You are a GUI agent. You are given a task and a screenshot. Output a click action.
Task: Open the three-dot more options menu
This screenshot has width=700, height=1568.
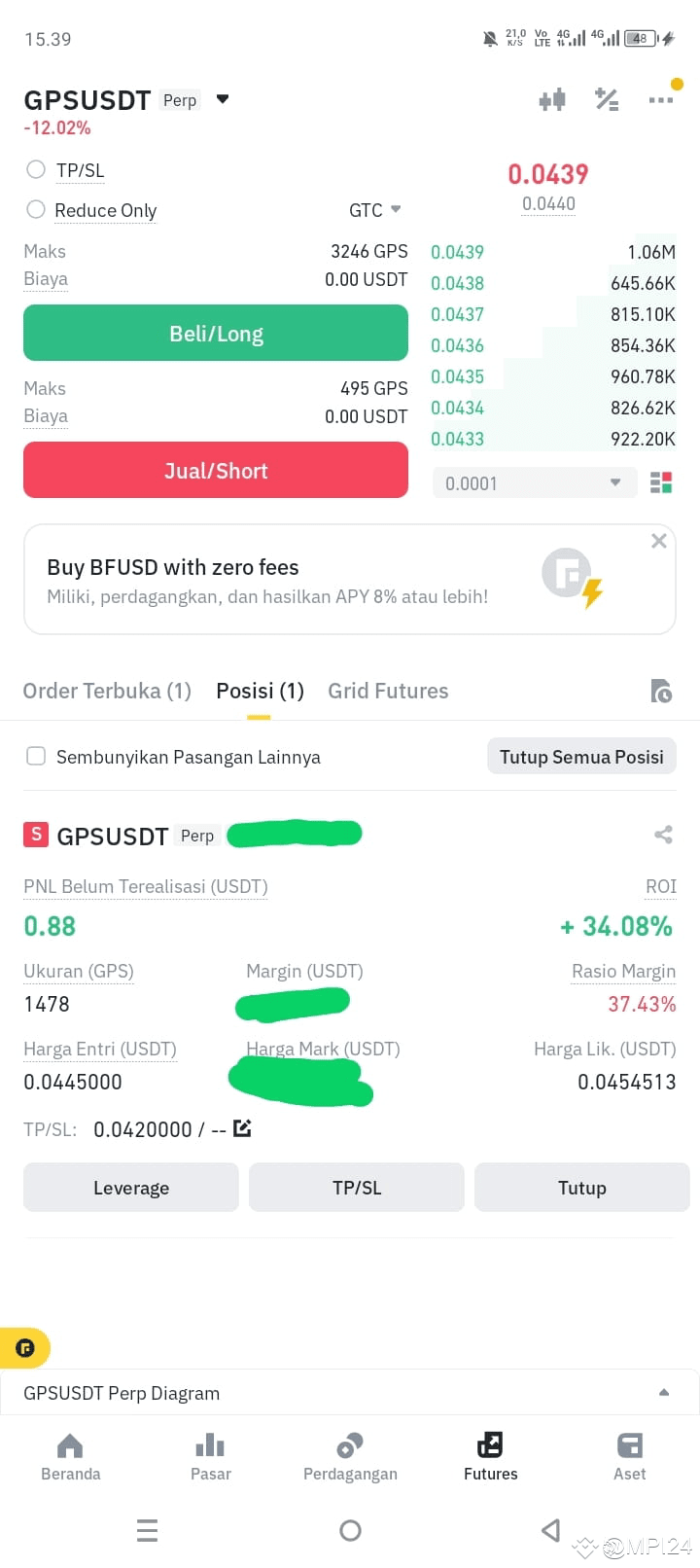point(661,98)
